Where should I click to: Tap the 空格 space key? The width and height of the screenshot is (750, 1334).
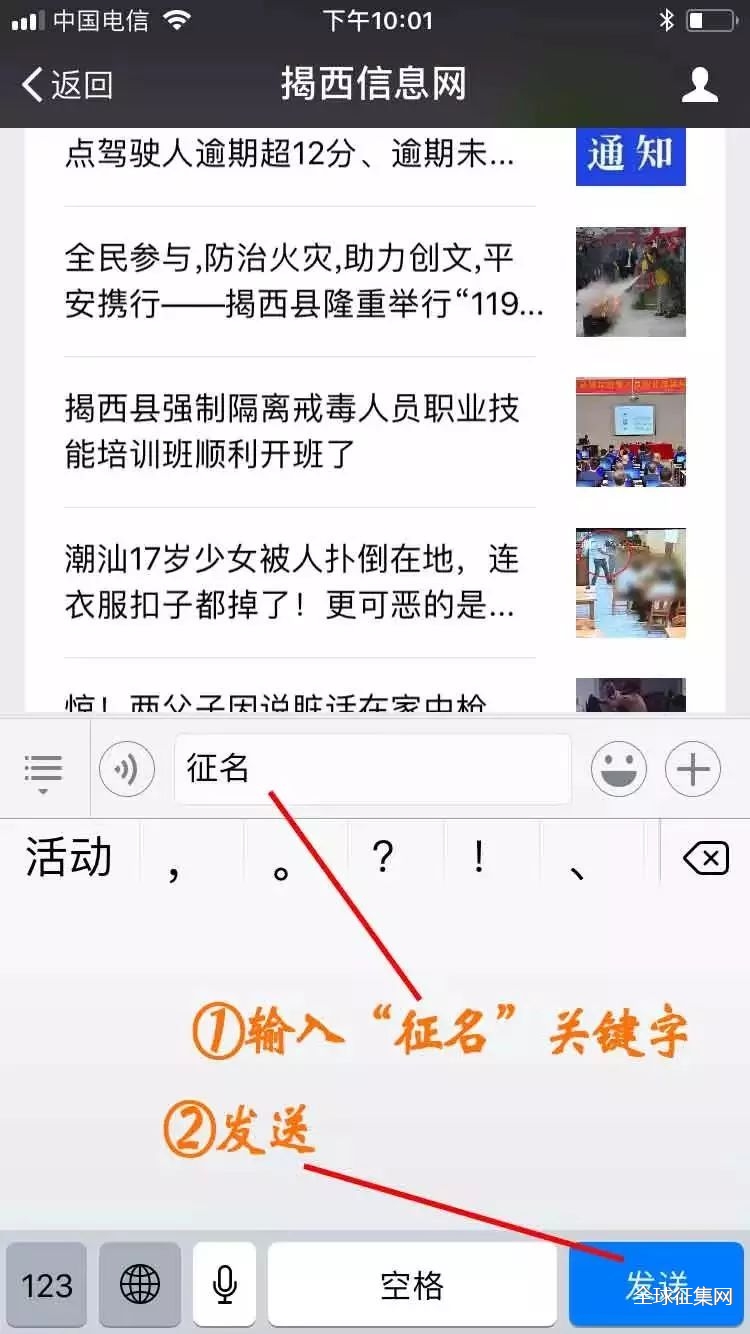(412, 1285)
